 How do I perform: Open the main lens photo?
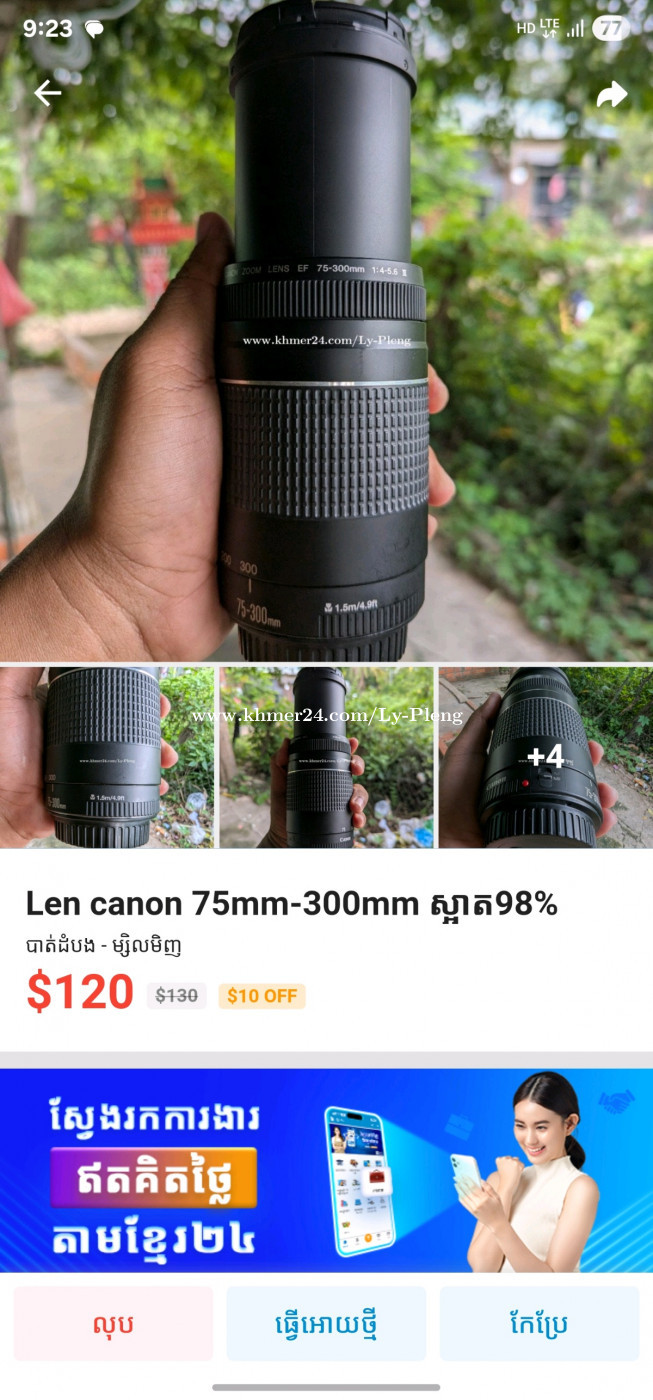pyautogui.click(x=326, y=331)
